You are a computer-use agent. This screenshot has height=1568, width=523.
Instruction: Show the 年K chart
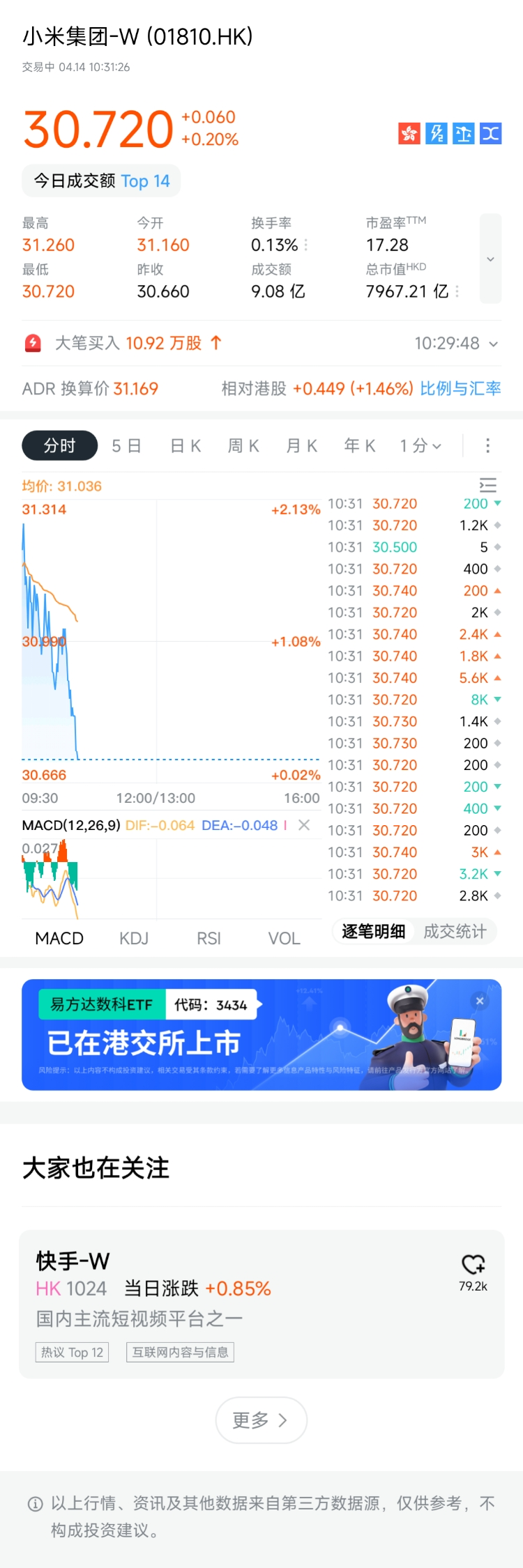[x=360, y=446]
